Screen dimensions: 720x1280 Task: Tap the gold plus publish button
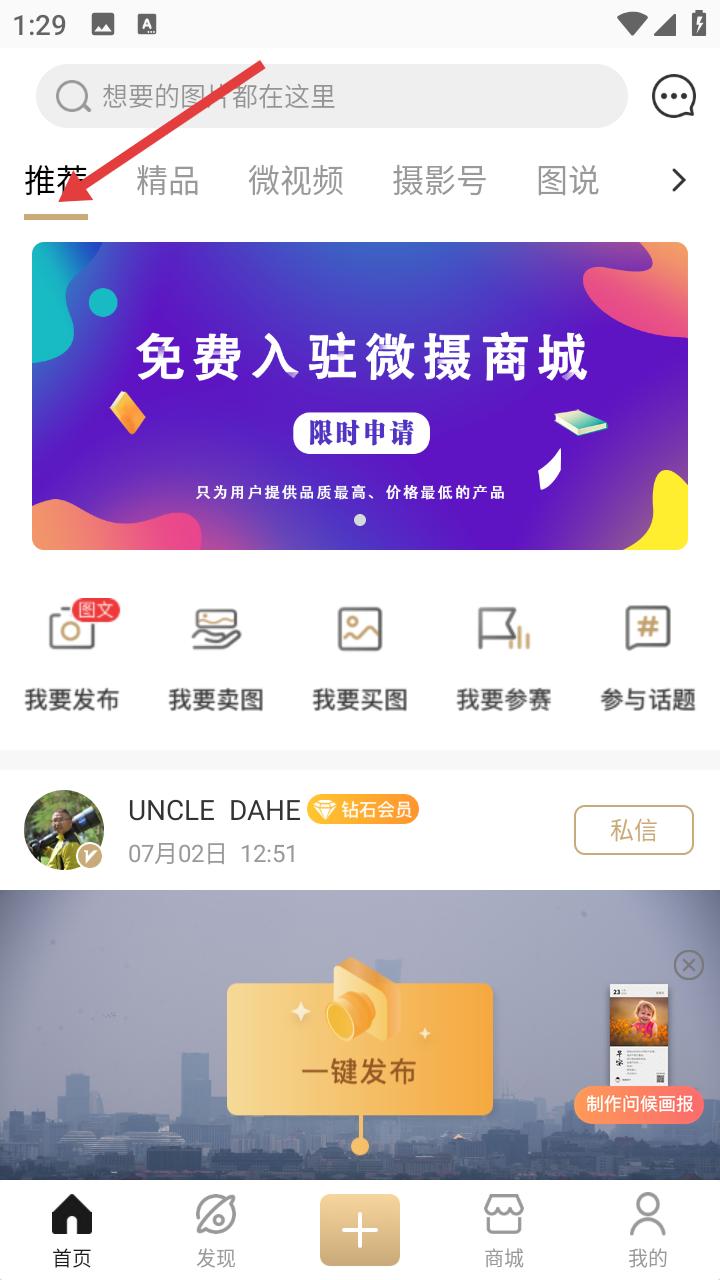coord(360,1229)
